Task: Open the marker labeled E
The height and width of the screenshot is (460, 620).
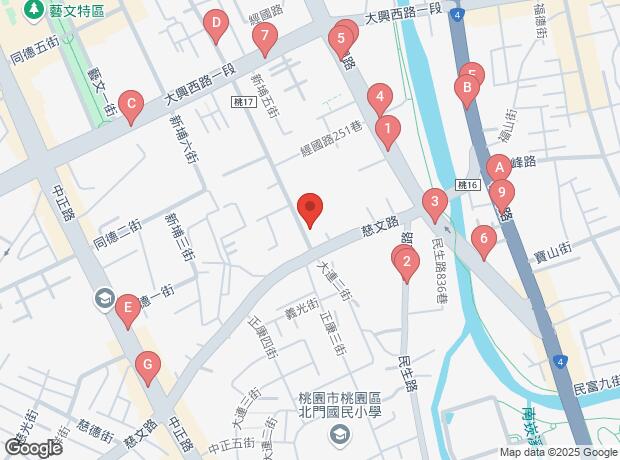Action: coord(126,307)
